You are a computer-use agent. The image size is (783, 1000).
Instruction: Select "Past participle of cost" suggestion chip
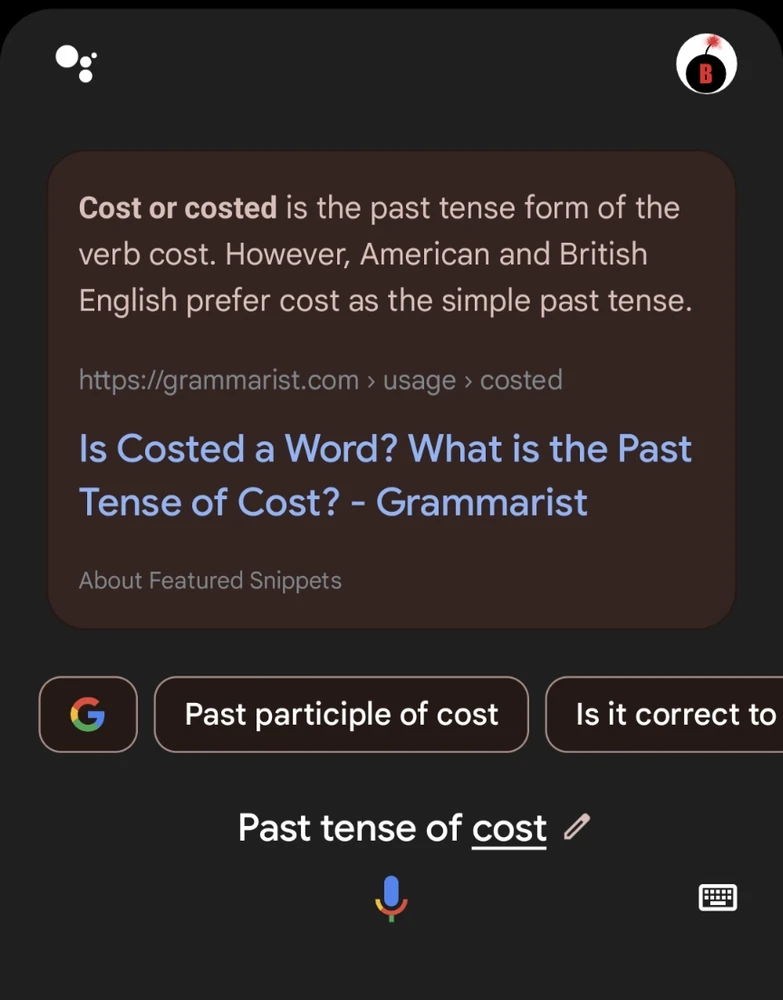point(341,714)
